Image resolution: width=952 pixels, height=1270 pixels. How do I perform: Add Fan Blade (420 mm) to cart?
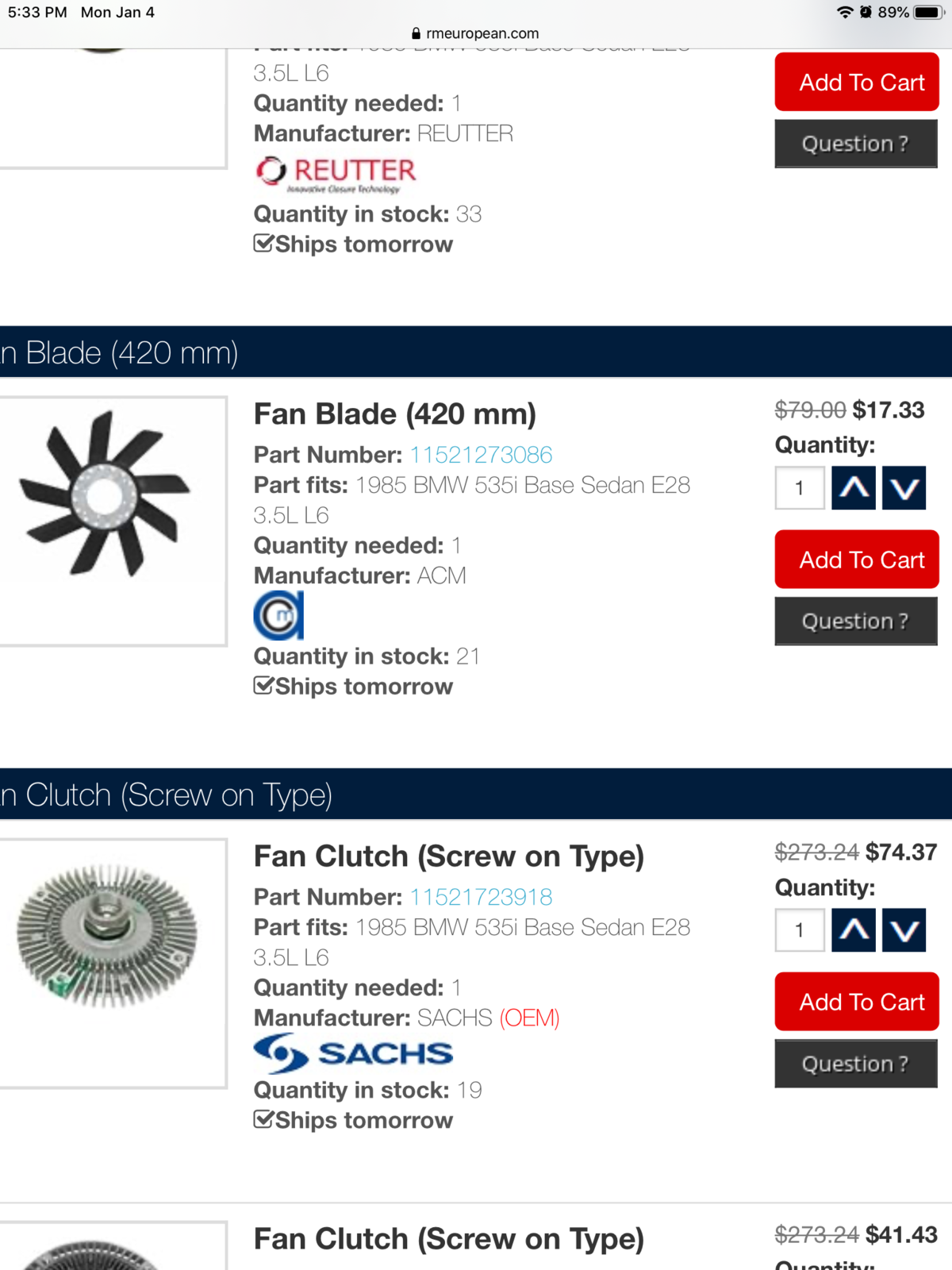(x=857, y=560)
